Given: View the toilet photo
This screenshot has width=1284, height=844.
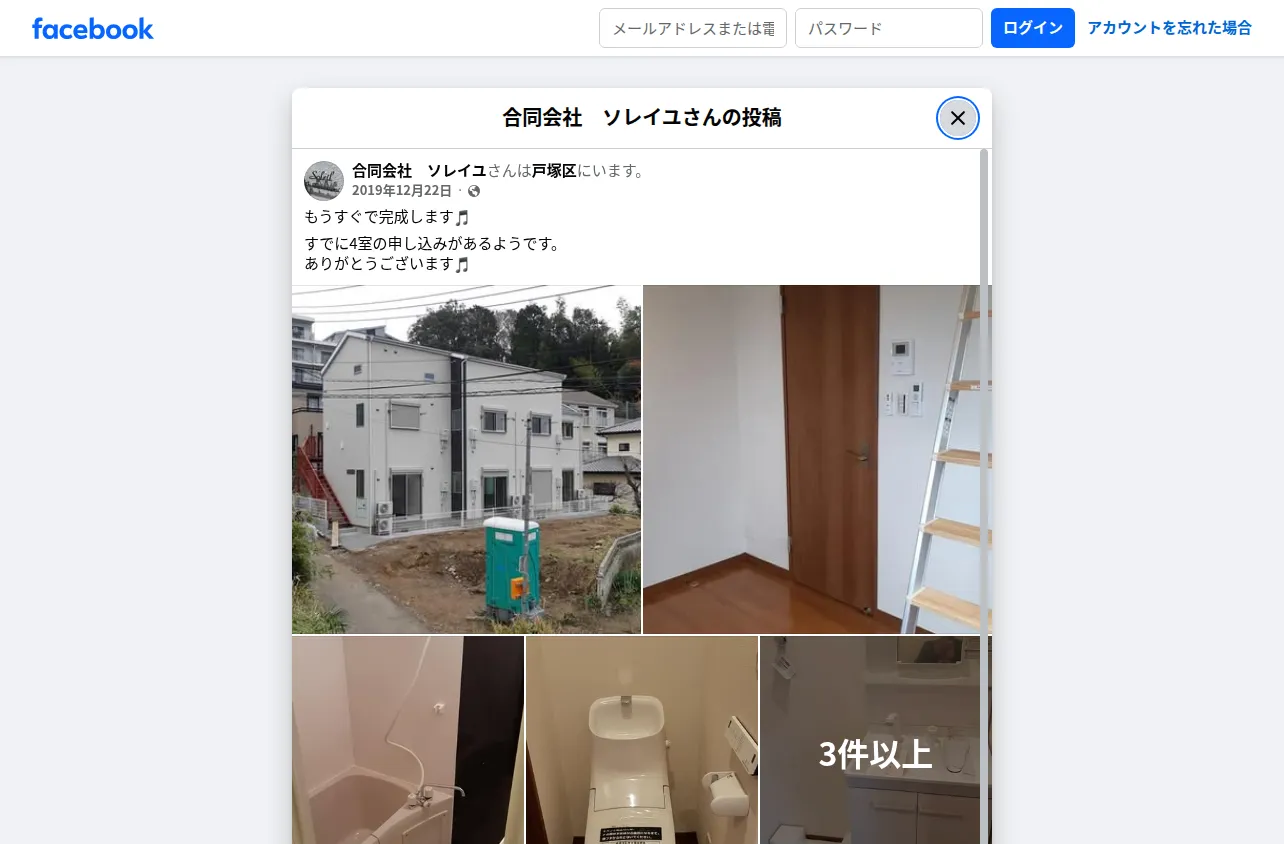Looking at the screenshot, I should click(x=642, y=740).
